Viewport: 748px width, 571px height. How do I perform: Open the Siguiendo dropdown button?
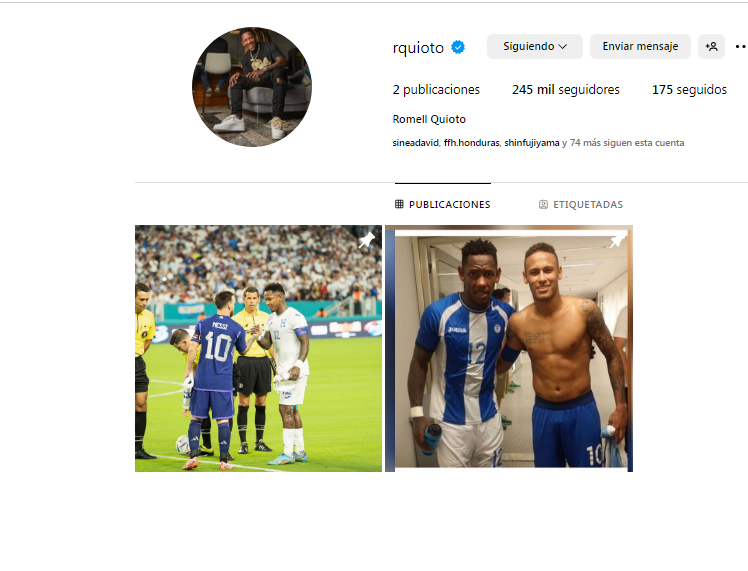coord(535,46)
